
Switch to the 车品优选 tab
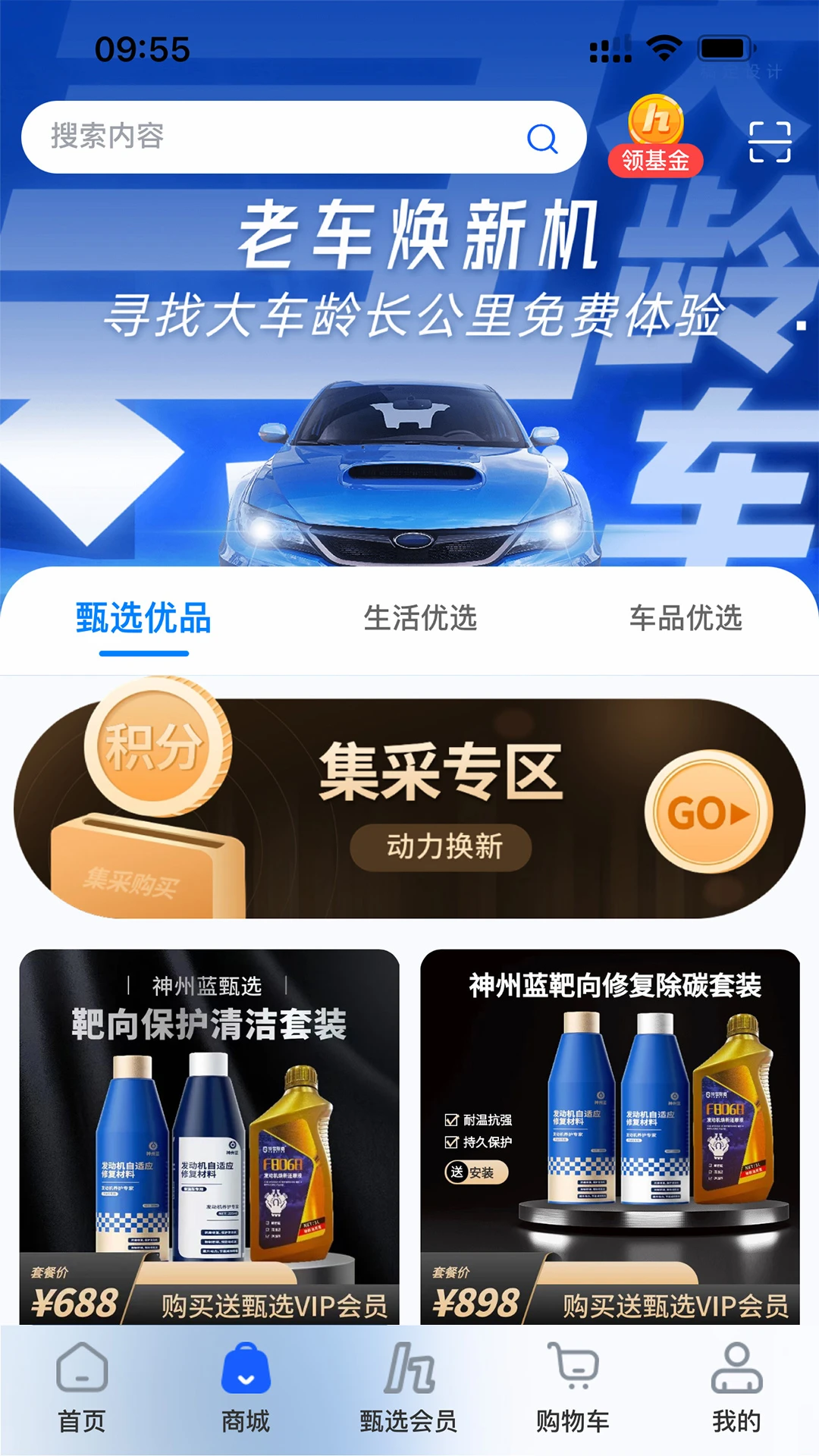(685, 619)
